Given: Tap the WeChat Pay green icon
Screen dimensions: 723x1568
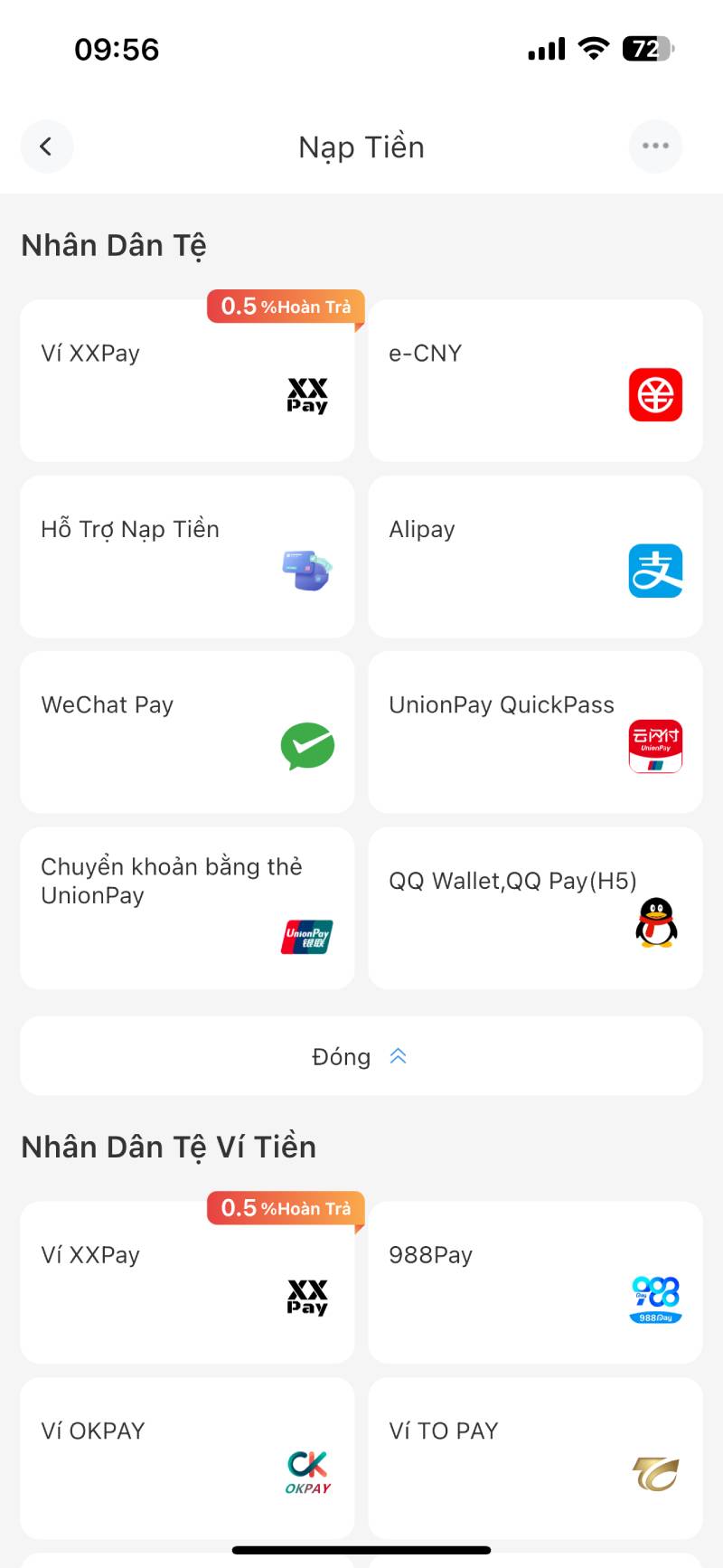Looking at the screenshot, I should pyautogui.click(x=306, y=745).
